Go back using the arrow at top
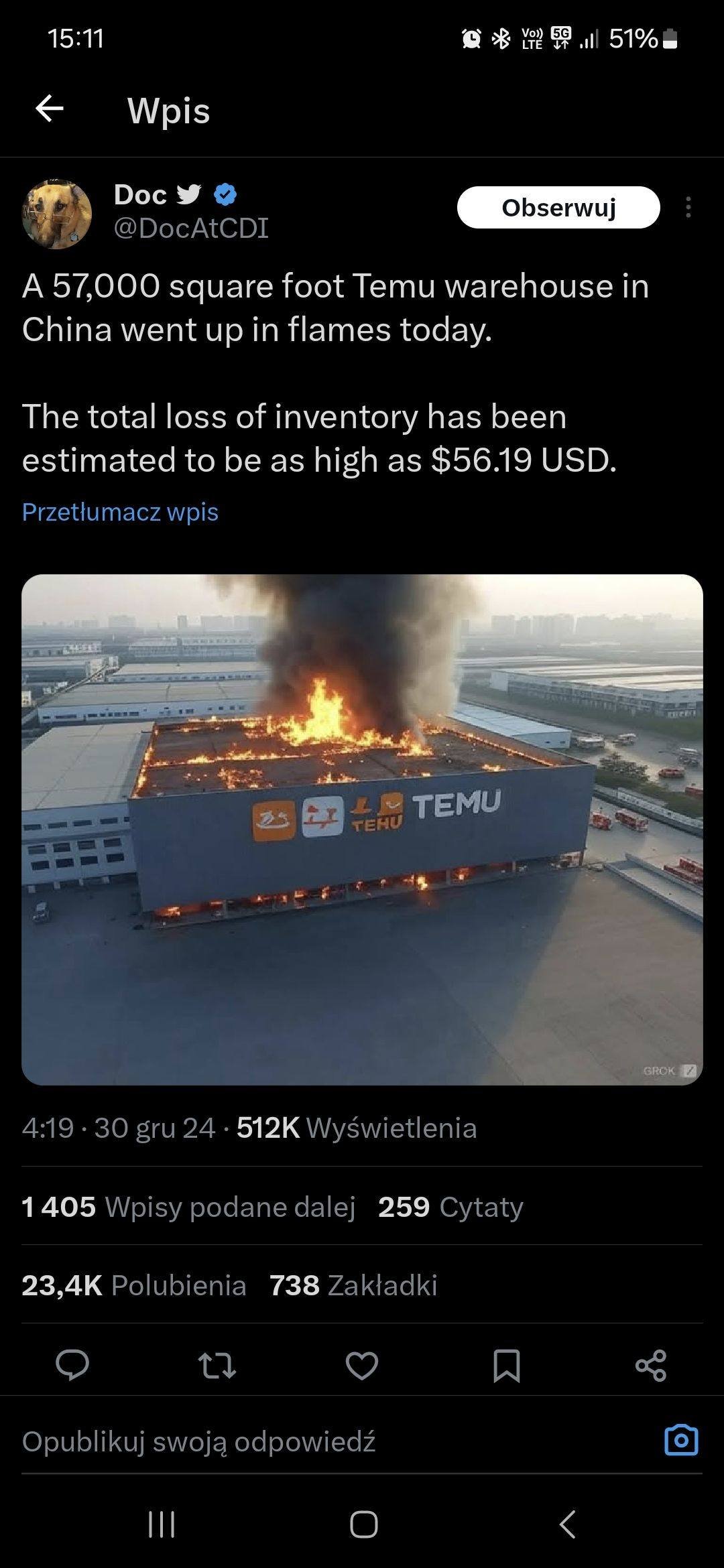This screenshot has height=1568, width=724. pyautogui.click(x=50, y=109)
